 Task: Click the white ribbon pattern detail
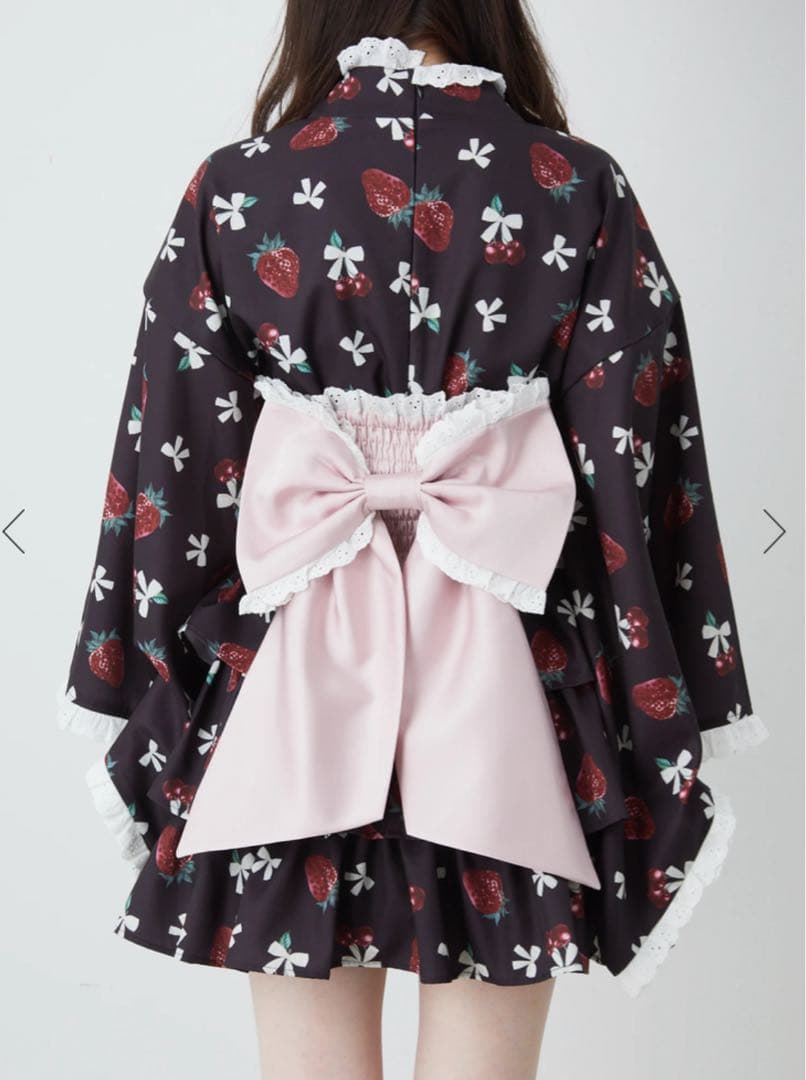(x=310, y=190)
